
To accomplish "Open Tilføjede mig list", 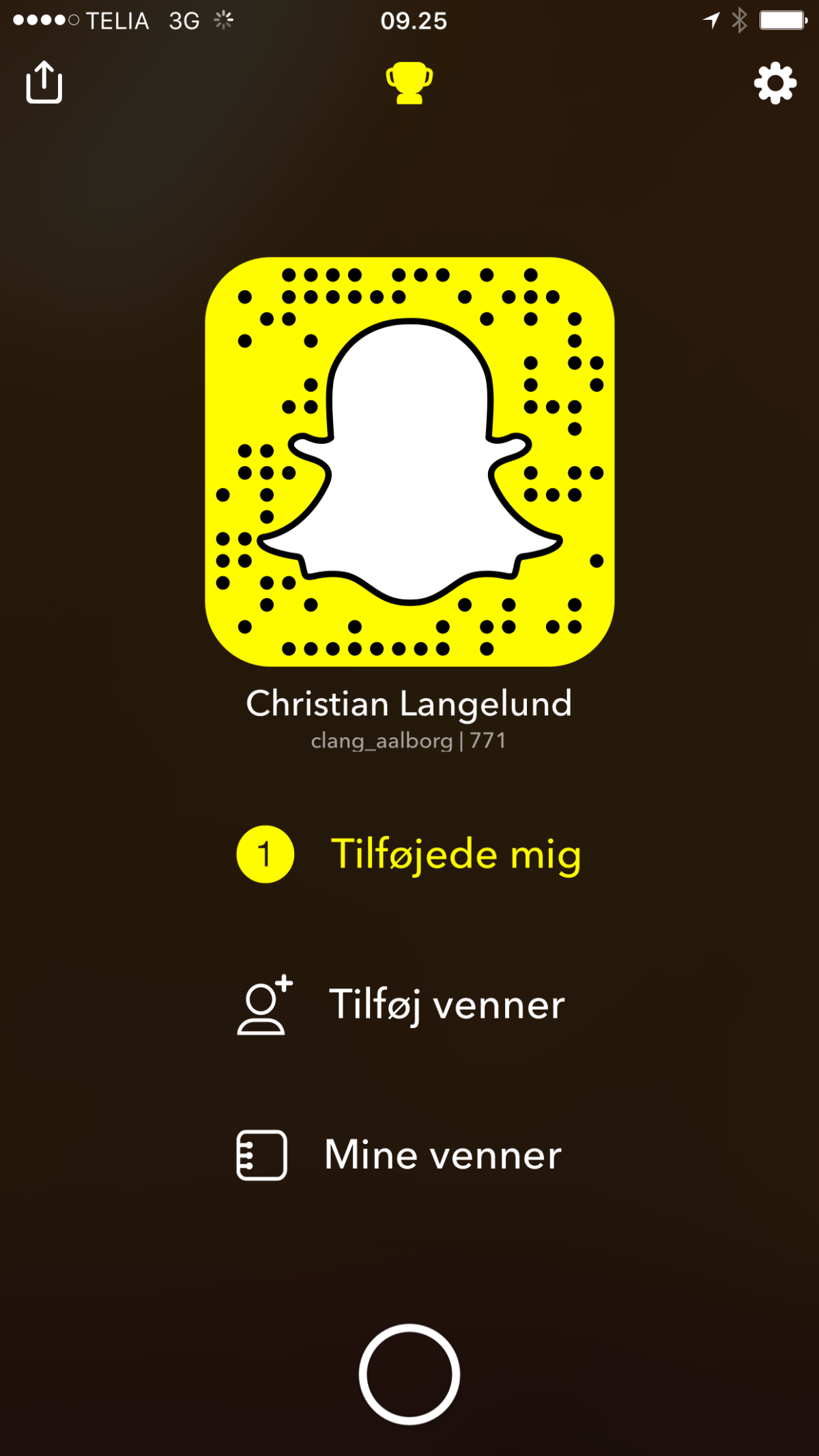I will [x=409, y=854].
